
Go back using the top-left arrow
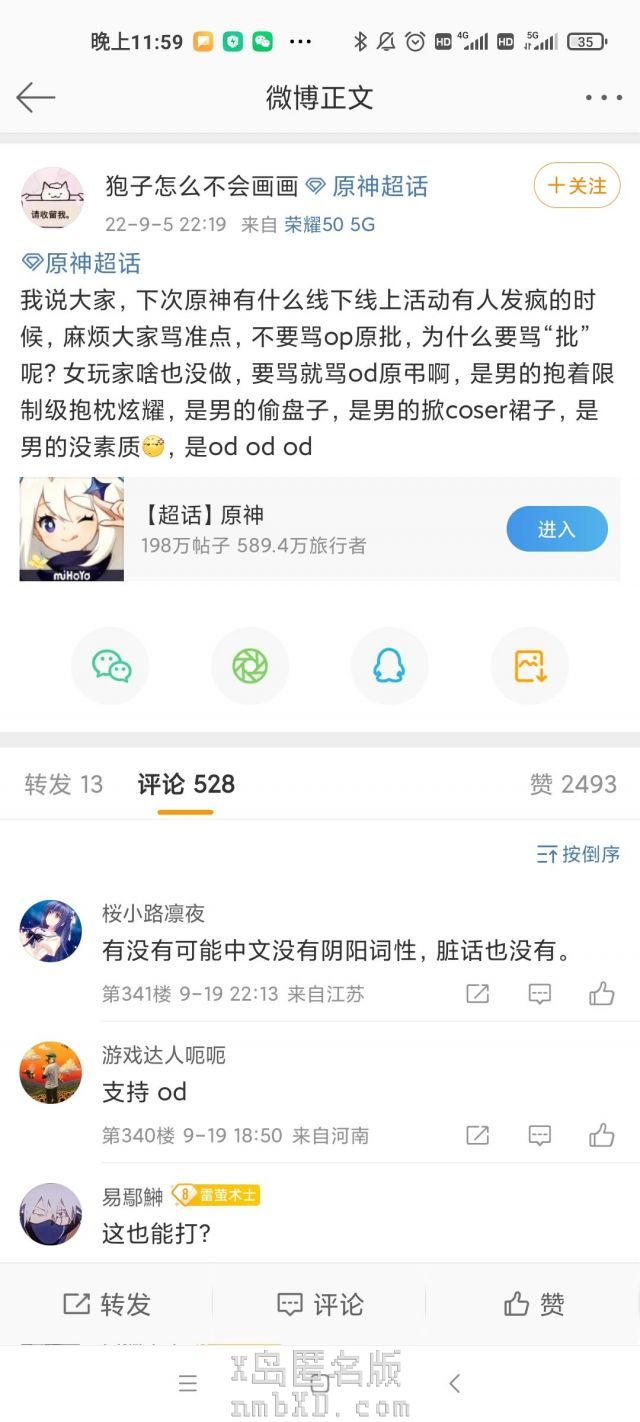click(36, 97)
